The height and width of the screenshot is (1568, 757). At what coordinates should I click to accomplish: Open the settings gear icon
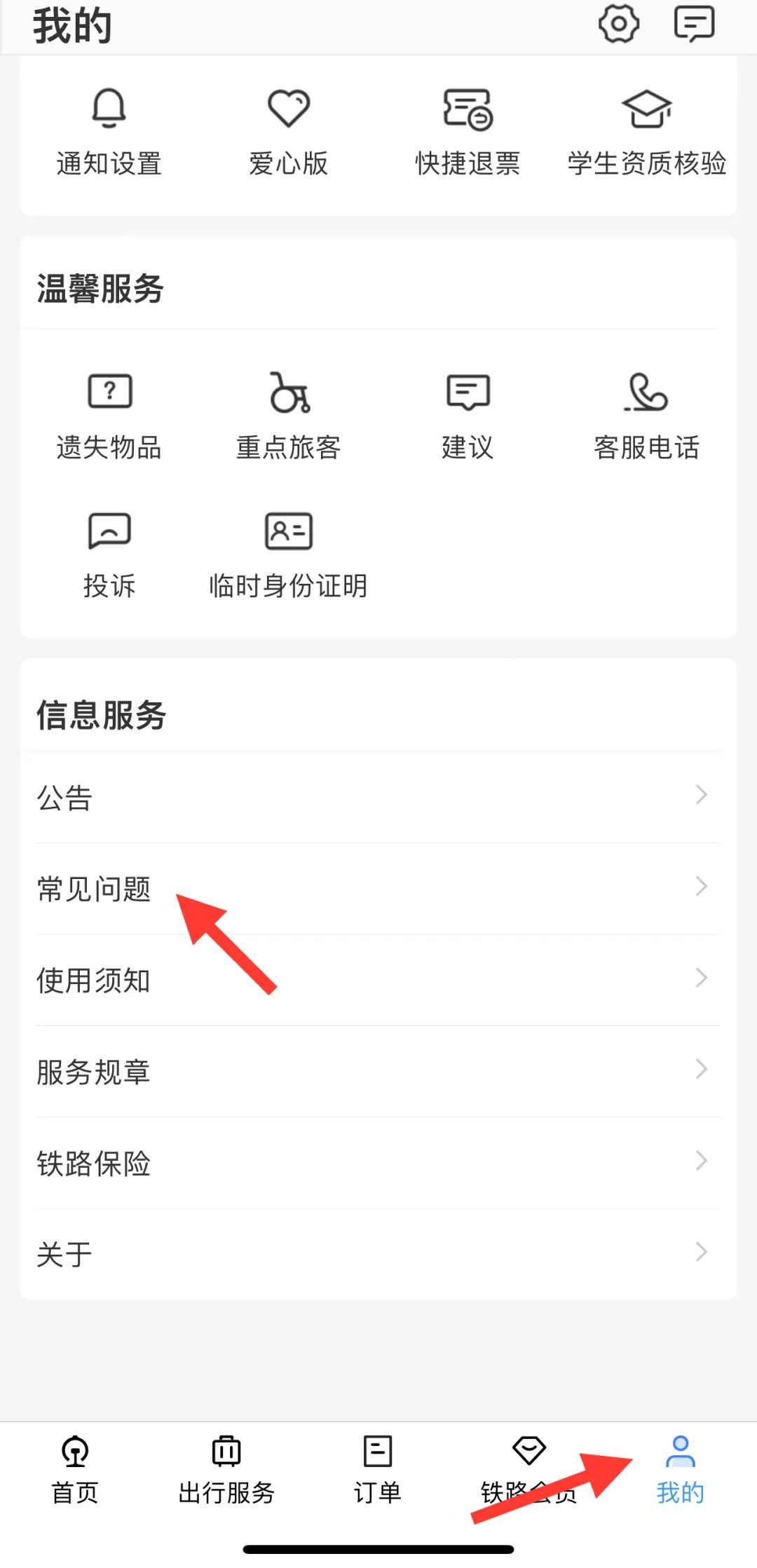point(619,25)
